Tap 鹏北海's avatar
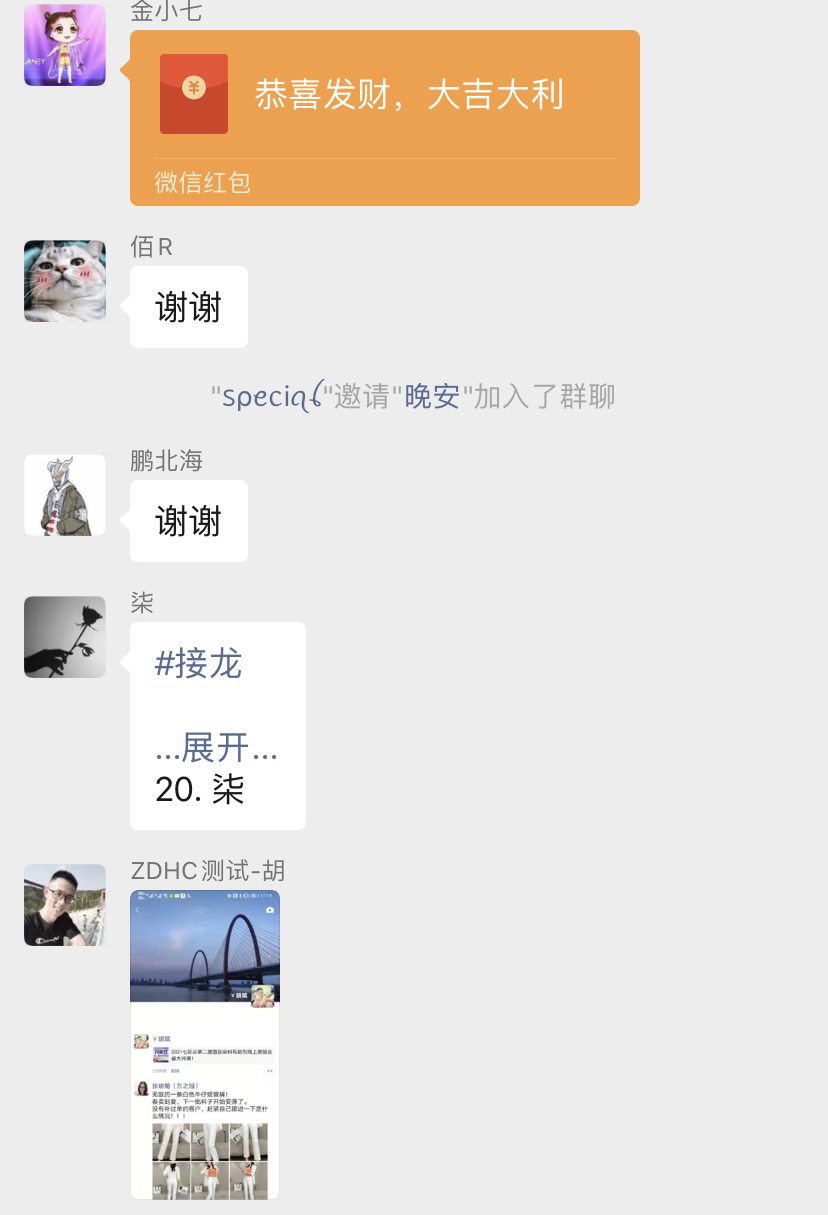Viewport: 828px width, 1215px height. (x=65, y=495)
